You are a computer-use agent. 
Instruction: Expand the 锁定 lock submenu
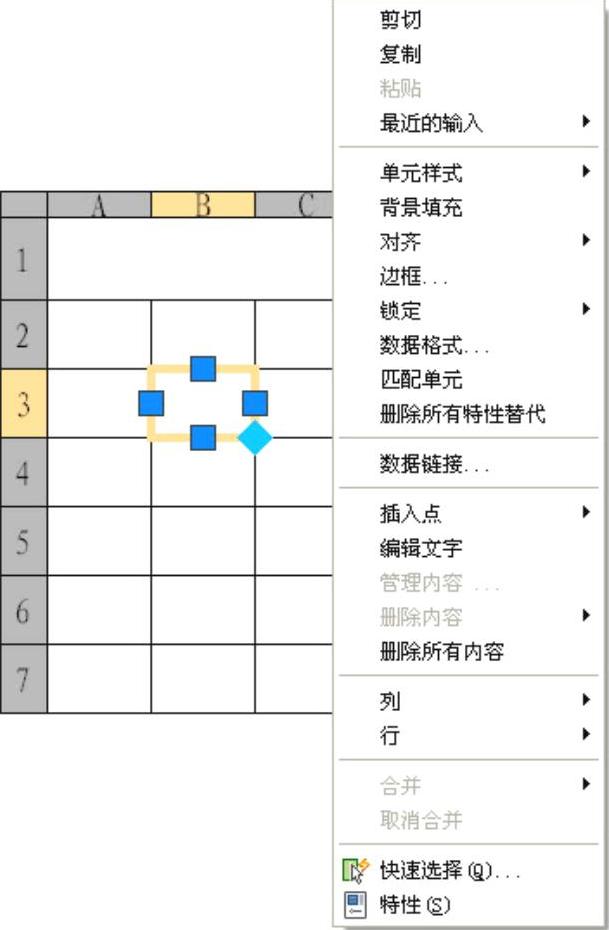click(x=400, y=311)
